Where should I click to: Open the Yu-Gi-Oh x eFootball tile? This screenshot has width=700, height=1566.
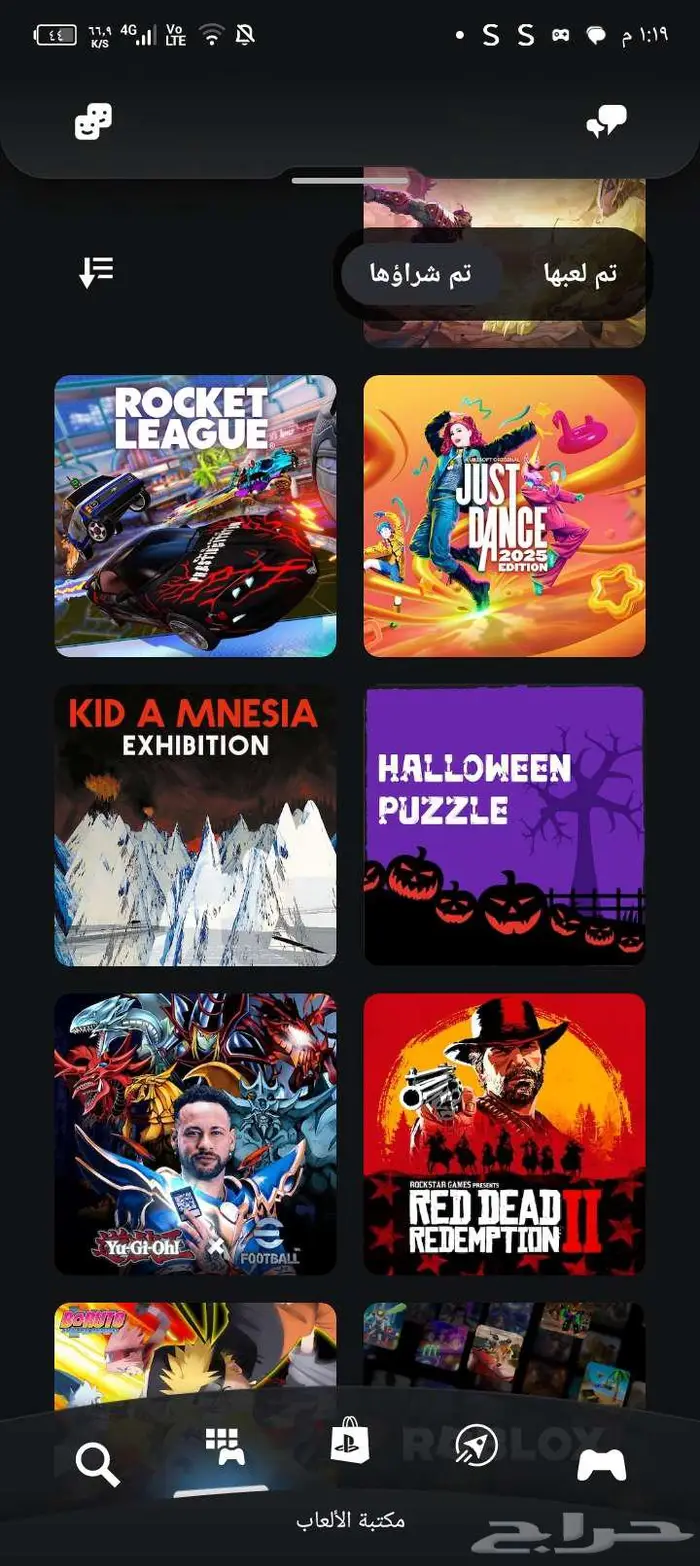(195, 1133)
